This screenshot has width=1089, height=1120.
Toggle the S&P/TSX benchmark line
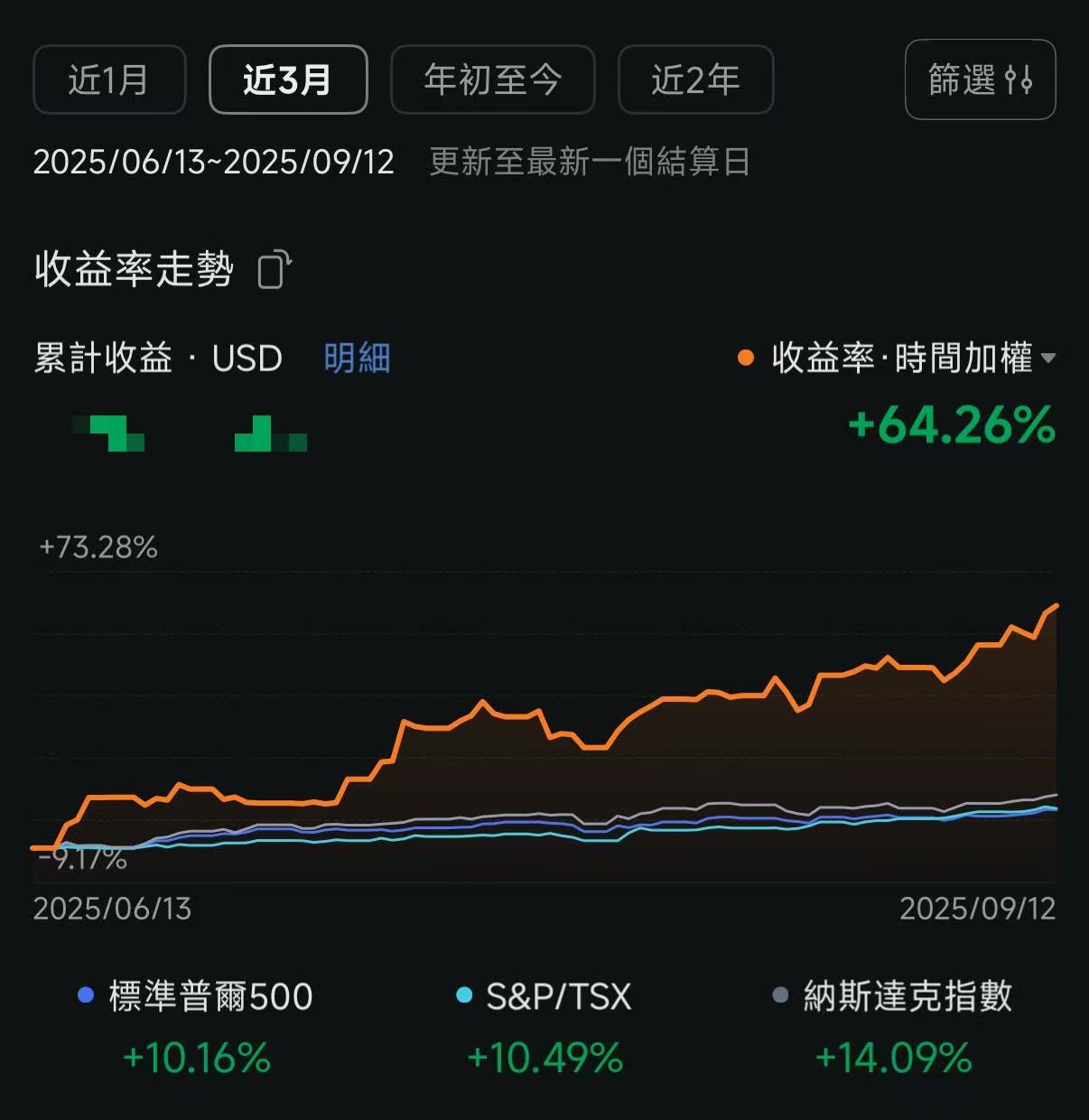pos(544,997)
